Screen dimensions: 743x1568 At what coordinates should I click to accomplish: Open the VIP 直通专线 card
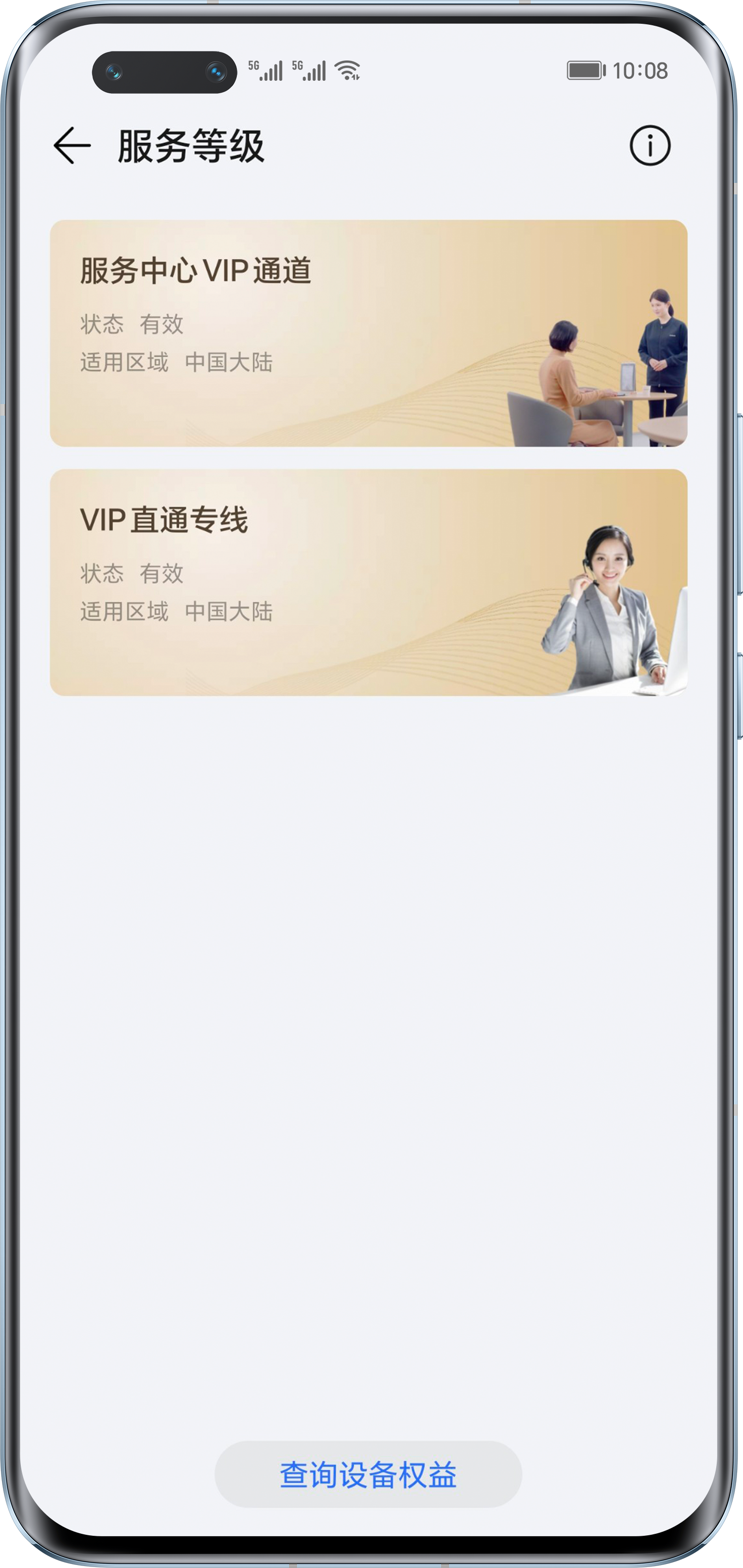pyautogui.click(x=368, y=582)
